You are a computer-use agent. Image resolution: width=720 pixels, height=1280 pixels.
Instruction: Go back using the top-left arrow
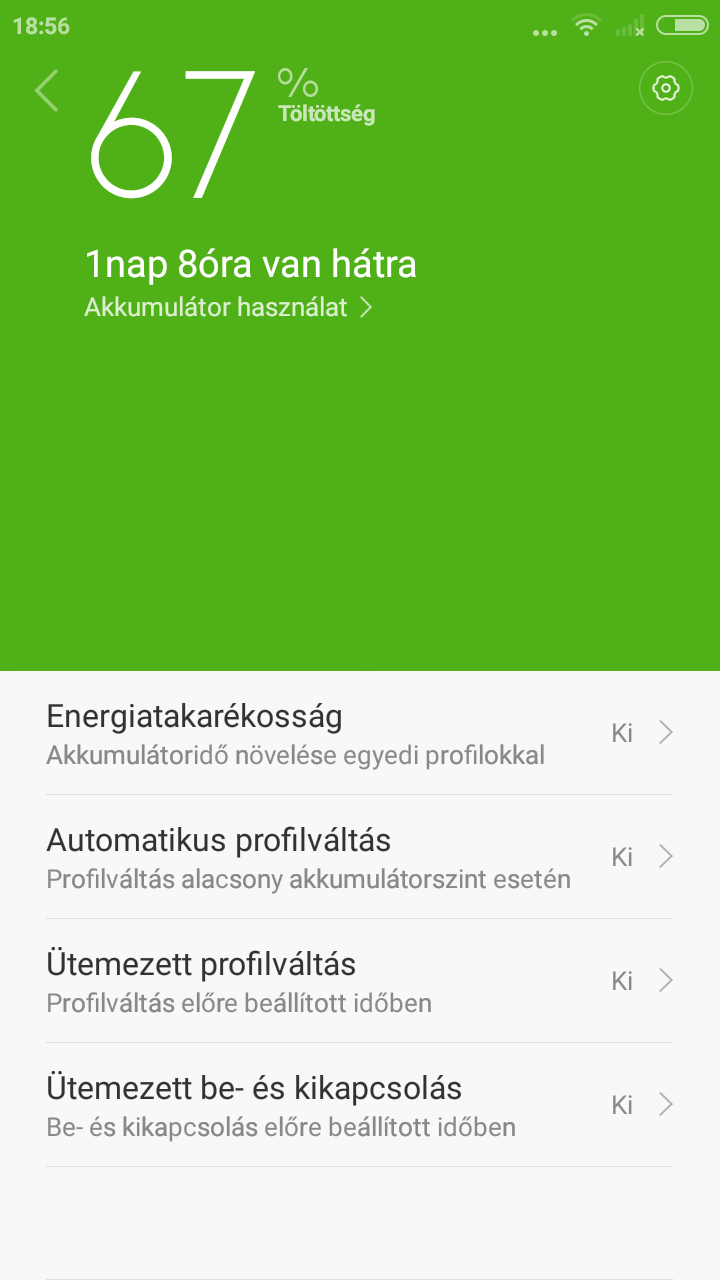click(x=47, y=91)
